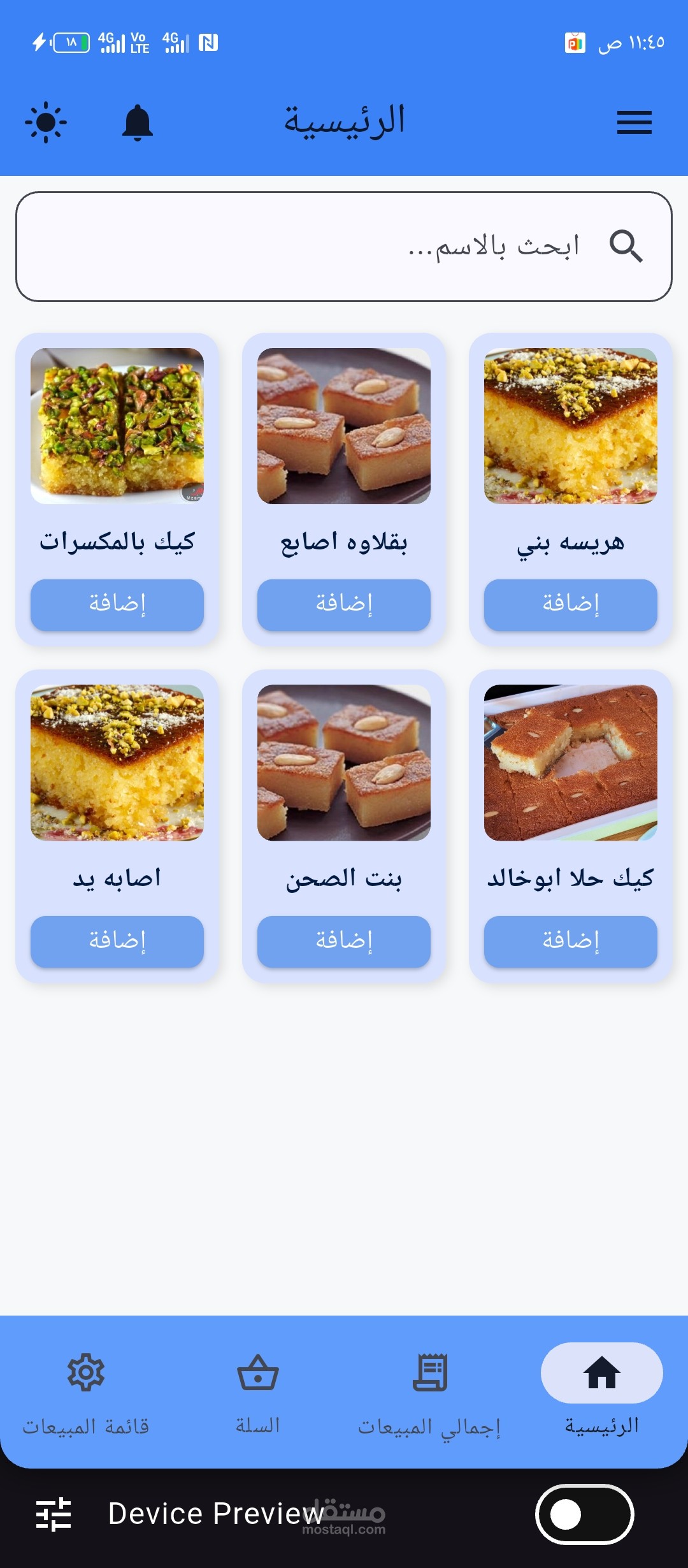Add هريسه بني with its إضافة button

(570, 604)
